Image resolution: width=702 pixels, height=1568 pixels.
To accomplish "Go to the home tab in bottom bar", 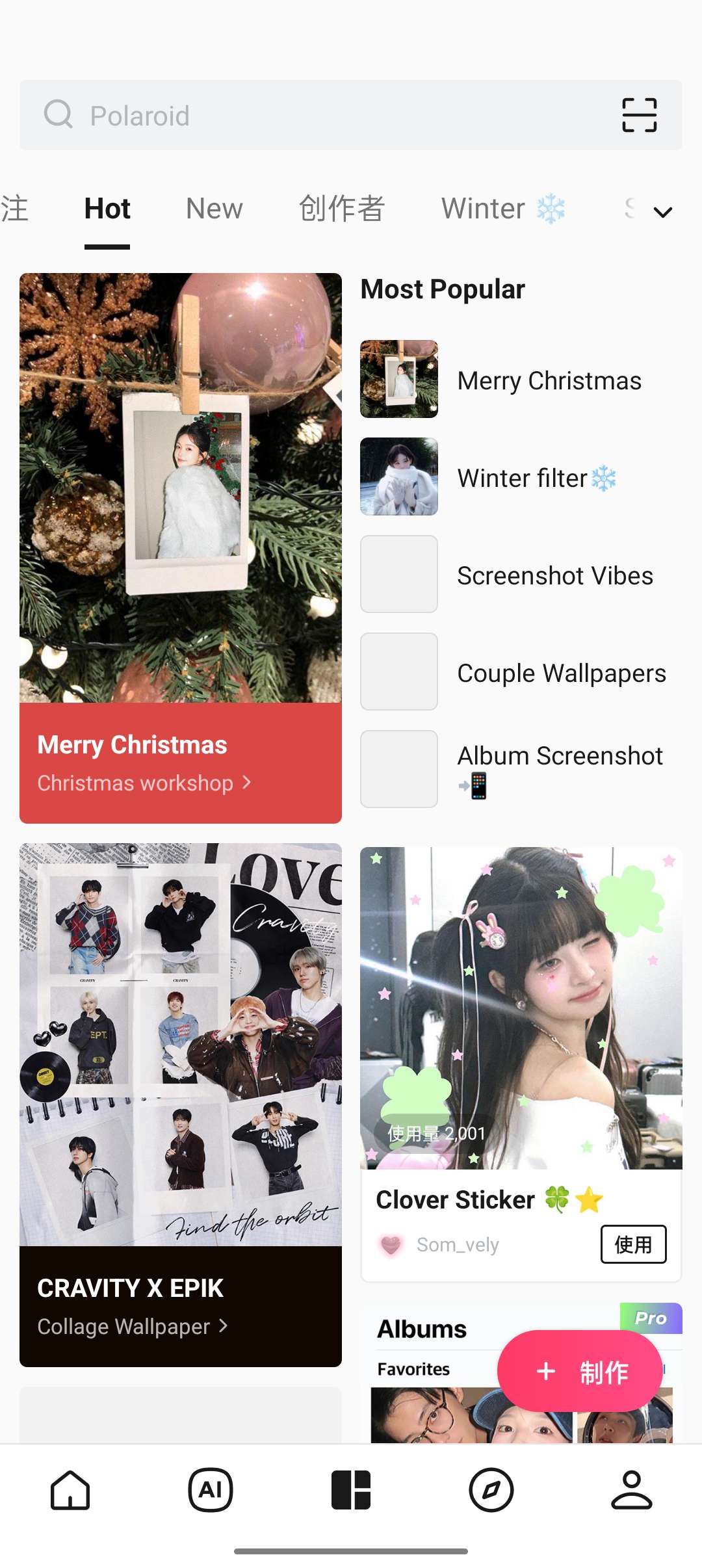I will (x=70, y=1490).
